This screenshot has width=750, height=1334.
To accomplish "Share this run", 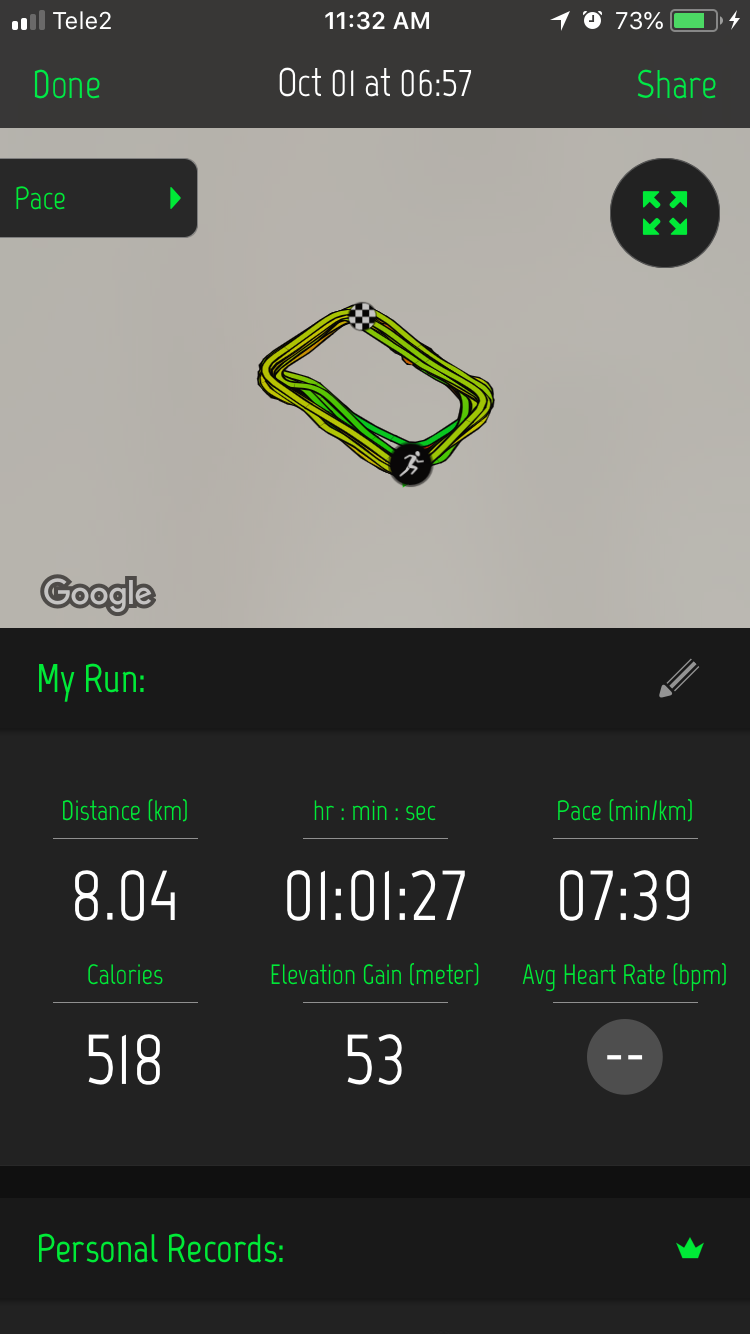I will click(x=676, y=85).
